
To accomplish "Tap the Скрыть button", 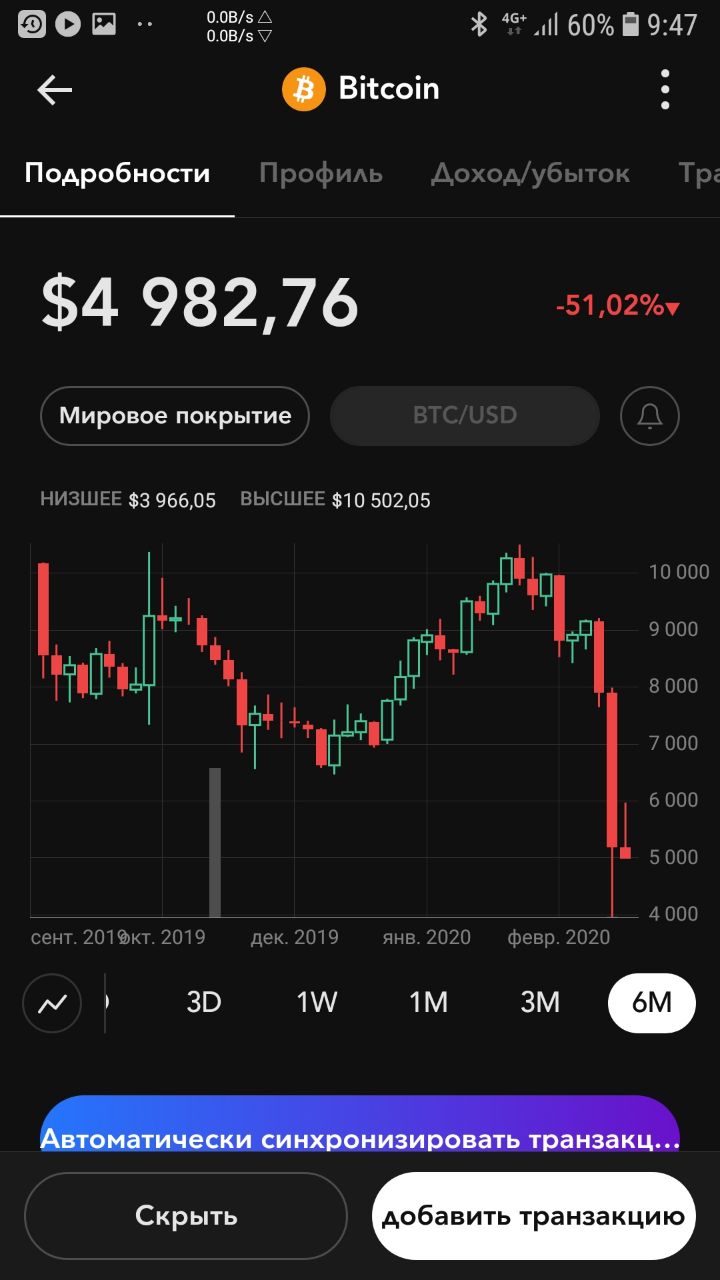I will (x=186, y=1216).
